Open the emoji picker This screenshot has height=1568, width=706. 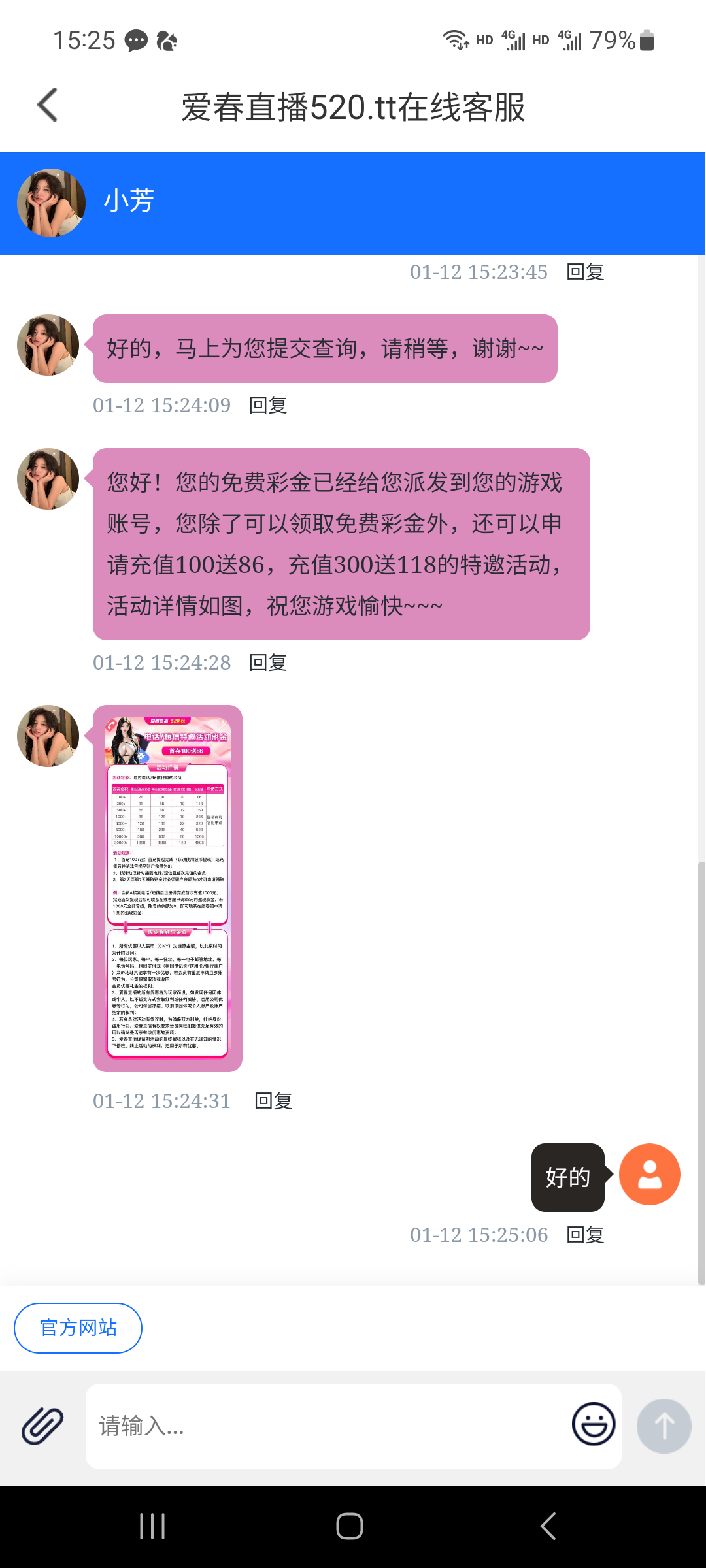[594, 1424]
